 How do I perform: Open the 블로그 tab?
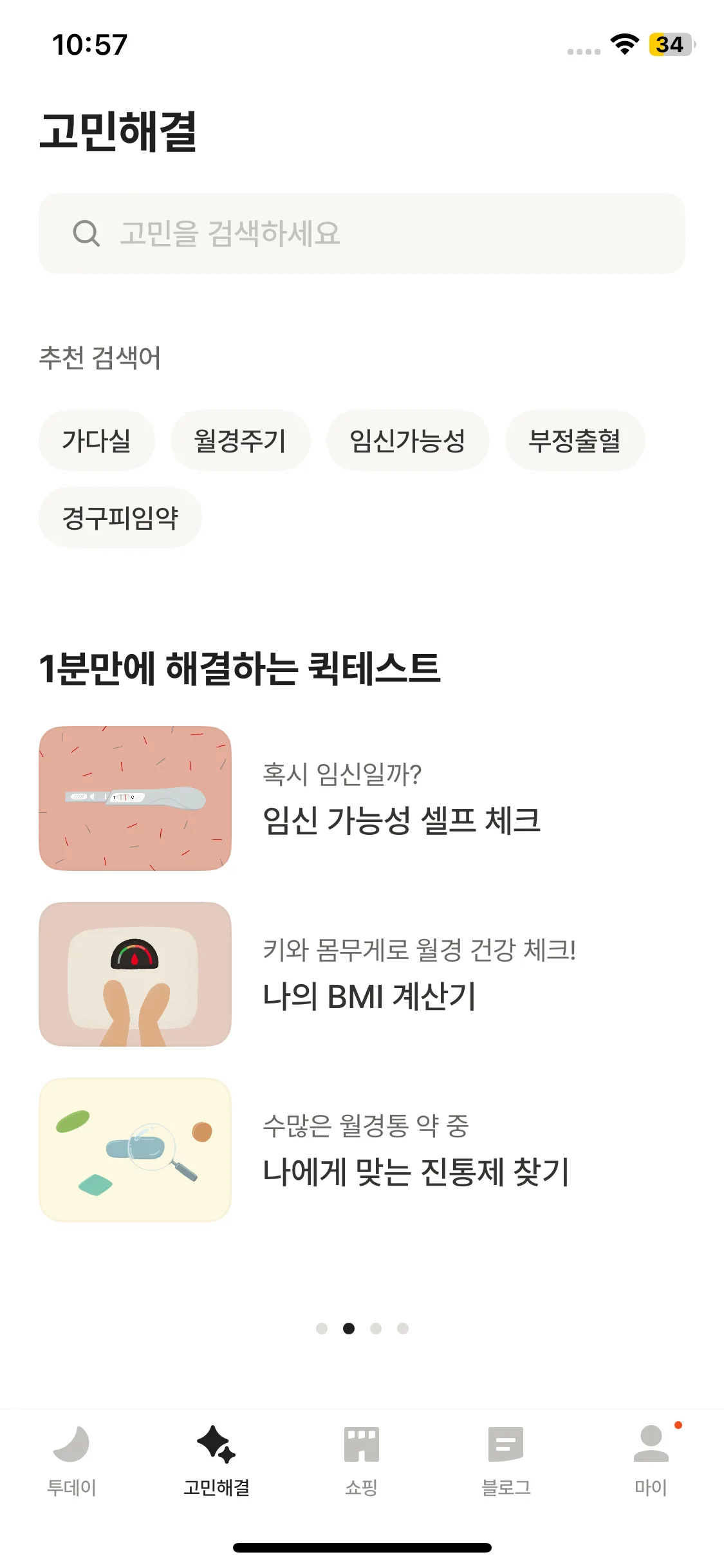click(506, 1460)
